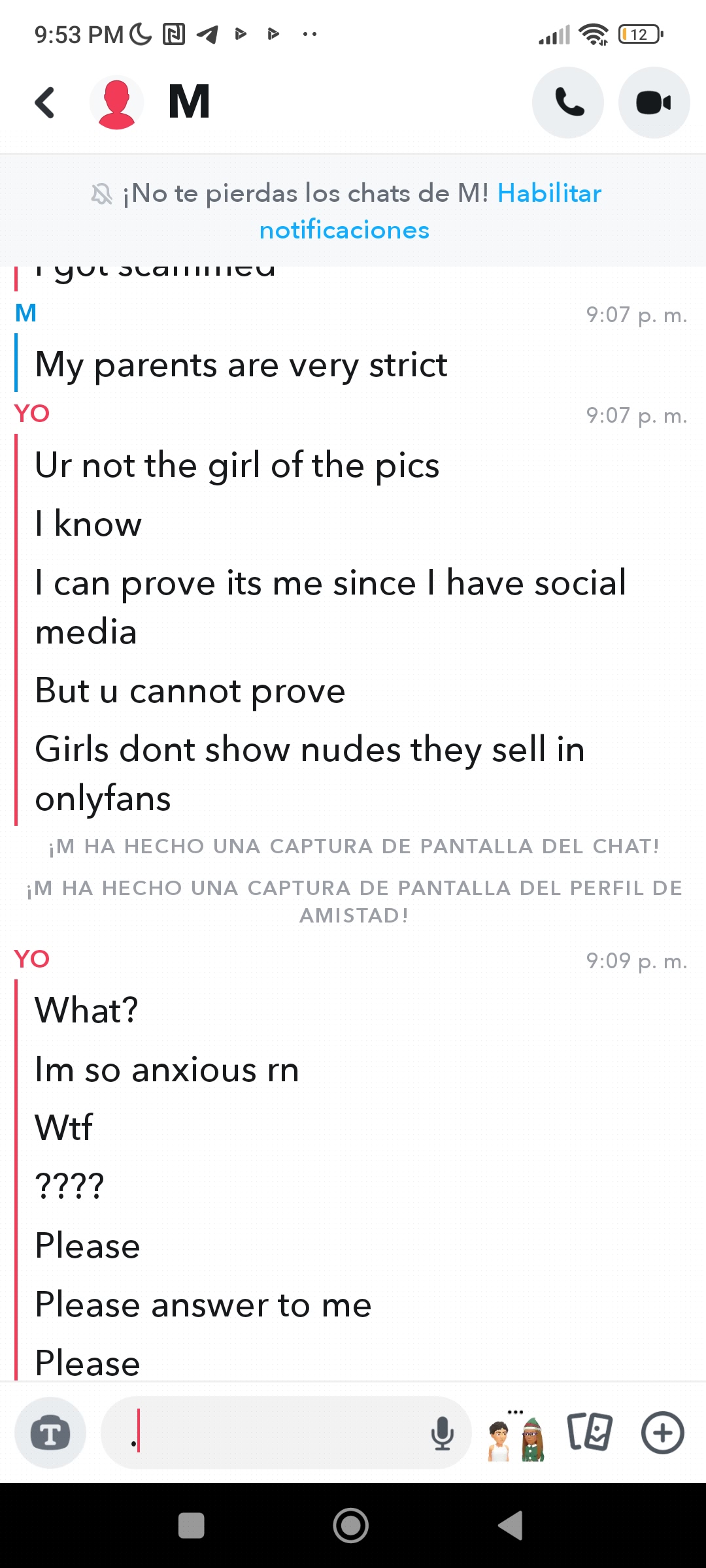The height and width of the screenshot is (1568, 706).
Task: Open the memories cards icon
Action: pos(590,1433)
